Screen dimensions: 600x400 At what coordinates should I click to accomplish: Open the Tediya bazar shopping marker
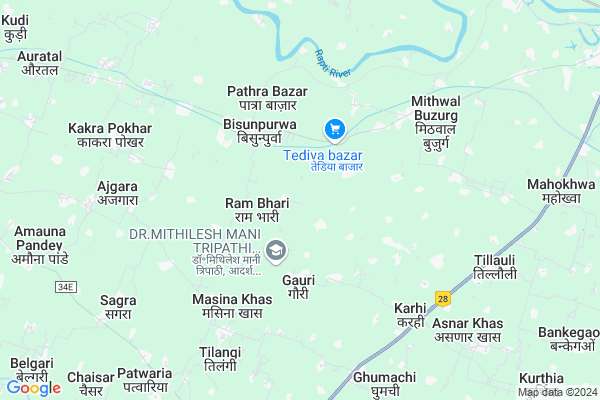(335, 129)
